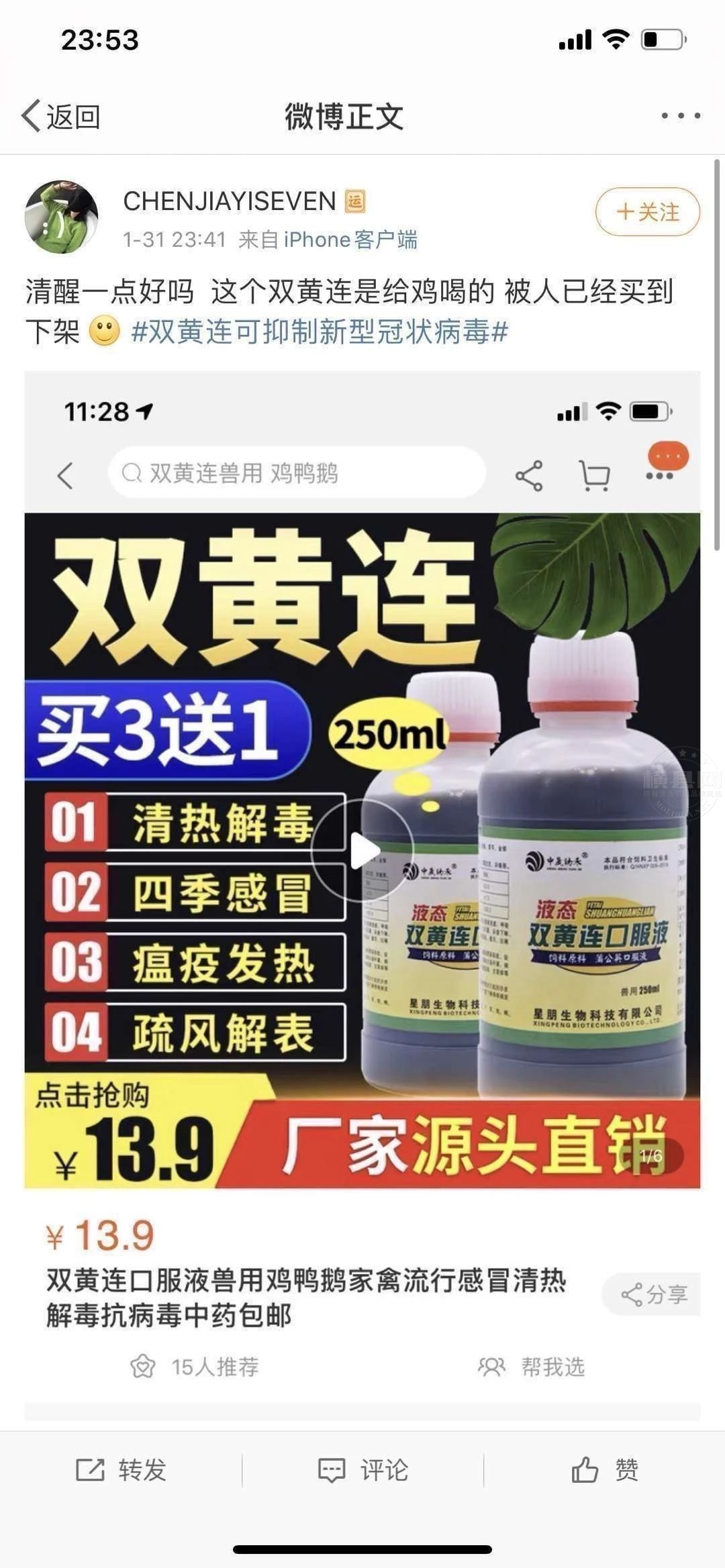This screenshot has height=1568, width=725.
Task: Open the three-dot overflow menu
Action: [x=680, y=116]
